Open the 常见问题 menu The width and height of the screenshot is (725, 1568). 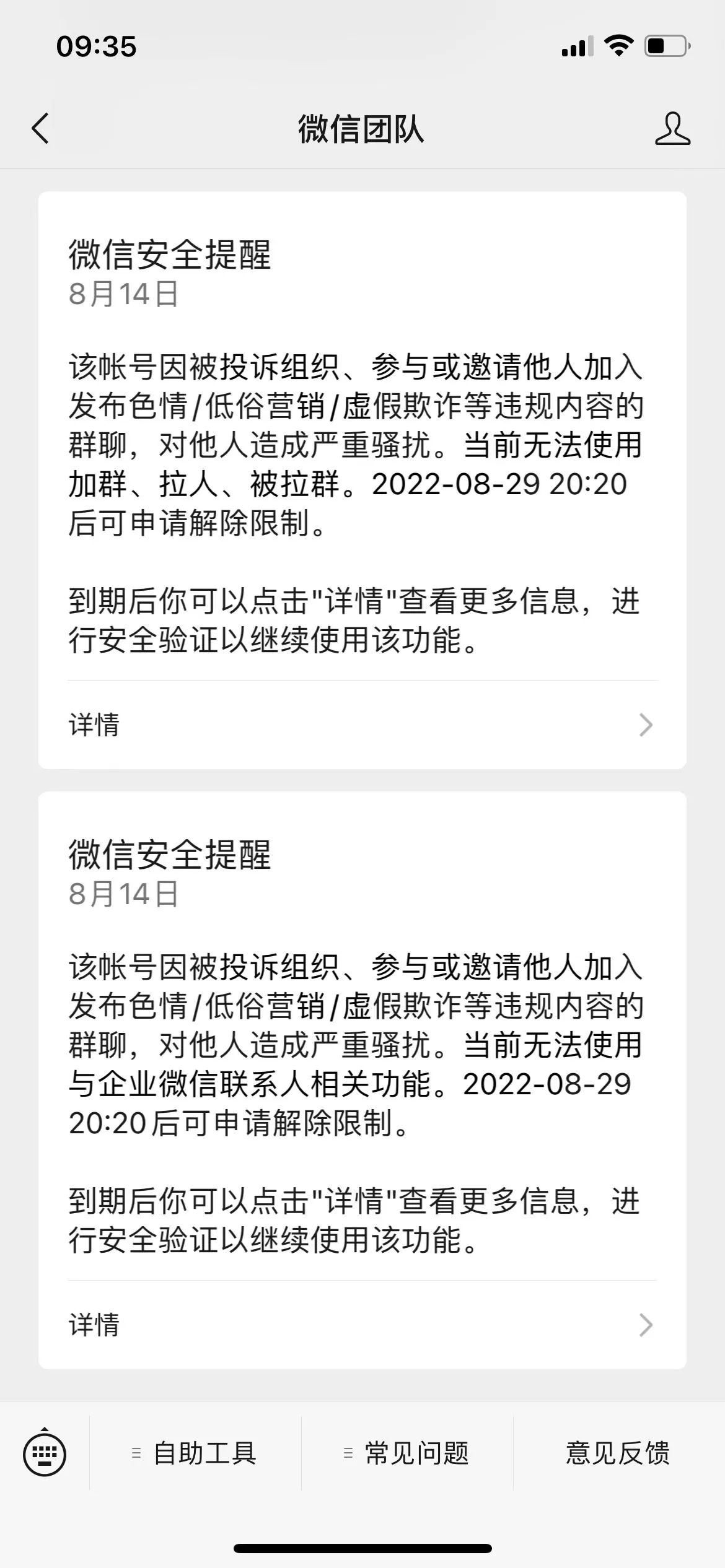(407, 1453)
